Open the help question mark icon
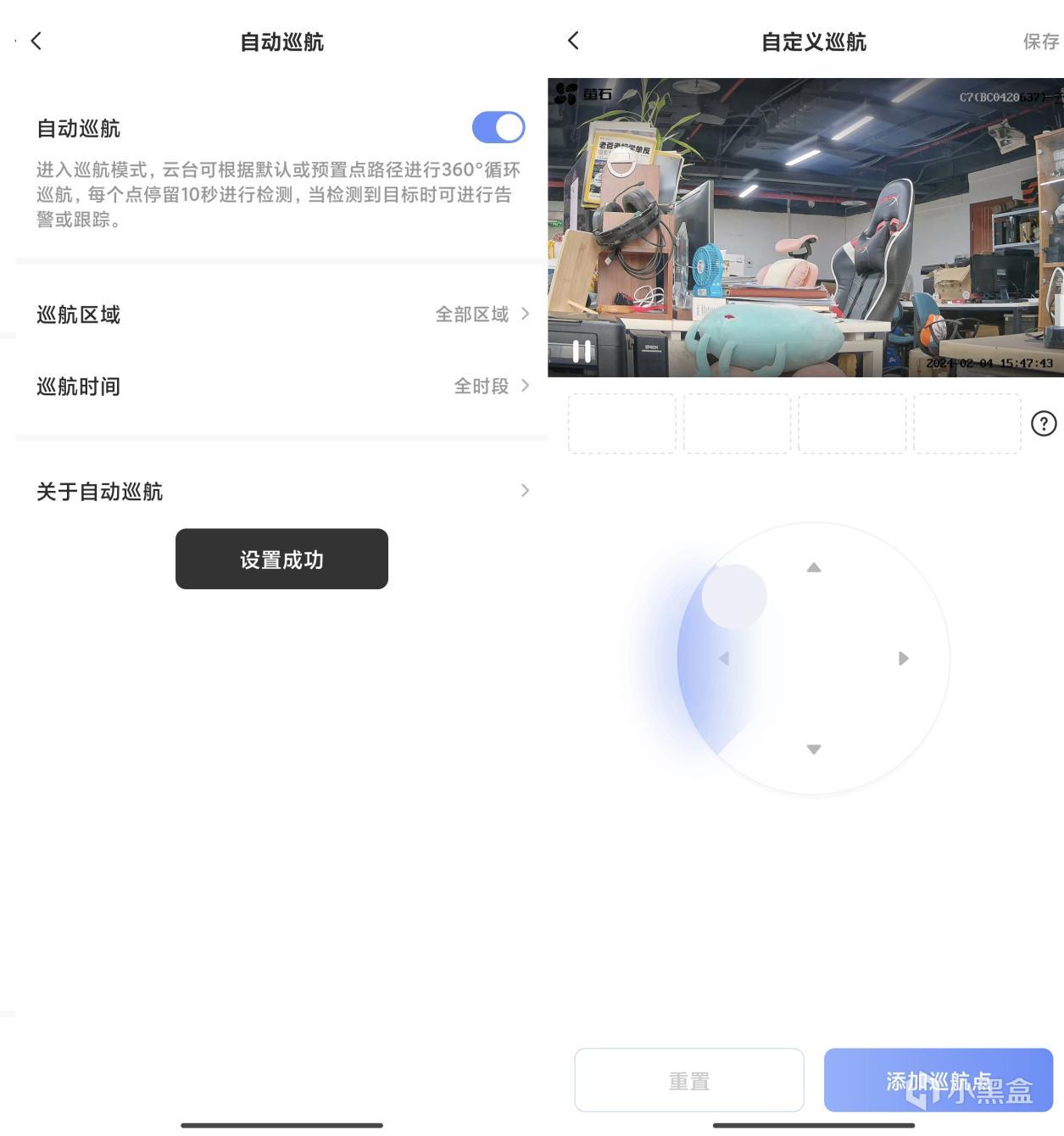 pyautogui.click(x=1043, y=423)
